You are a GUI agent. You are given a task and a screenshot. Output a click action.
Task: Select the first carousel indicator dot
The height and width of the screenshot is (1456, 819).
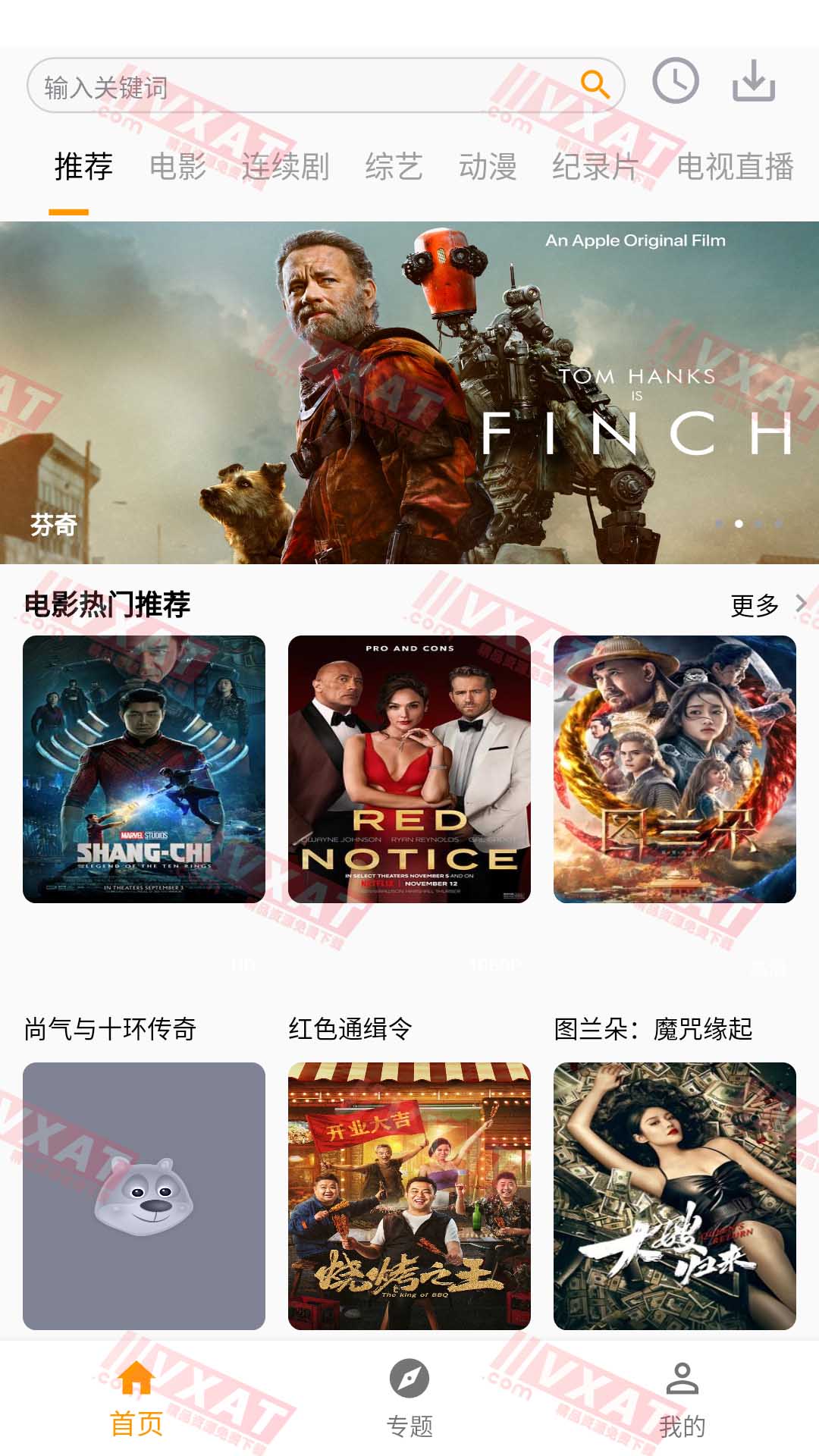coord(718,523)
